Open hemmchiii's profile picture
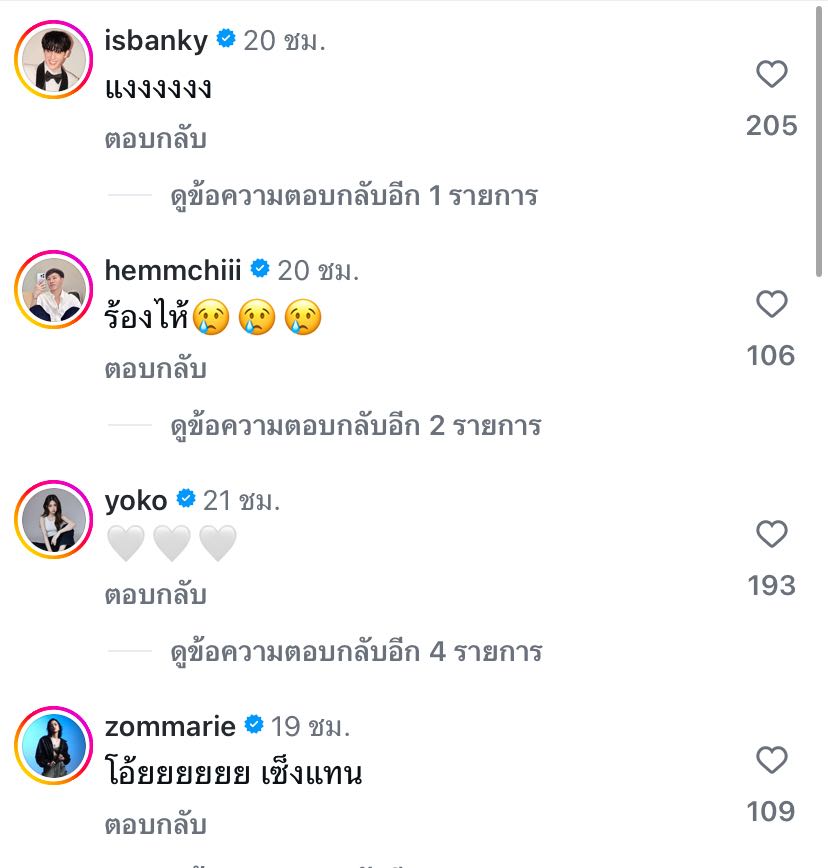Screen dimensions: 828x868 (53, 290)
